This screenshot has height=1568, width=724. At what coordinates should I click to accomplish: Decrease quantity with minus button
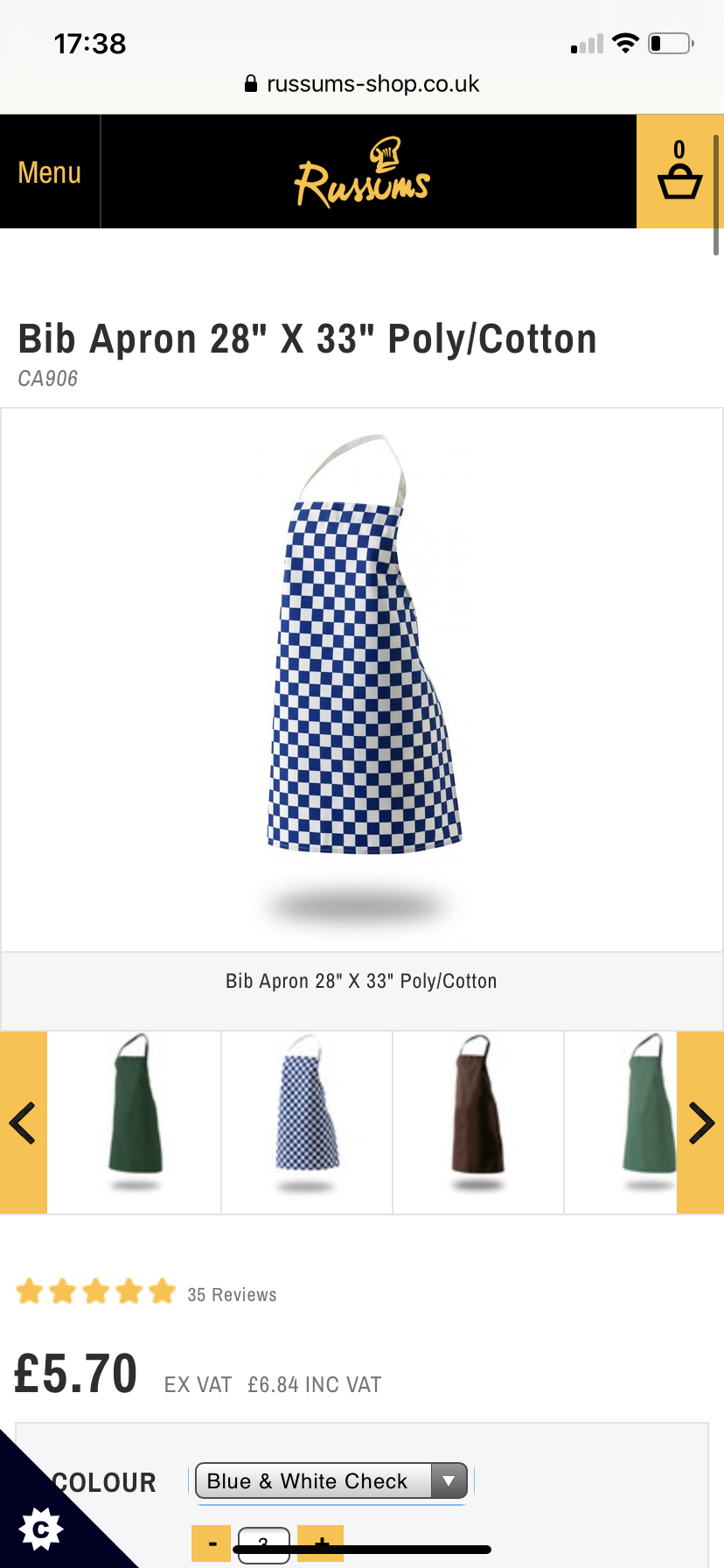click(x=212, y=1544)
